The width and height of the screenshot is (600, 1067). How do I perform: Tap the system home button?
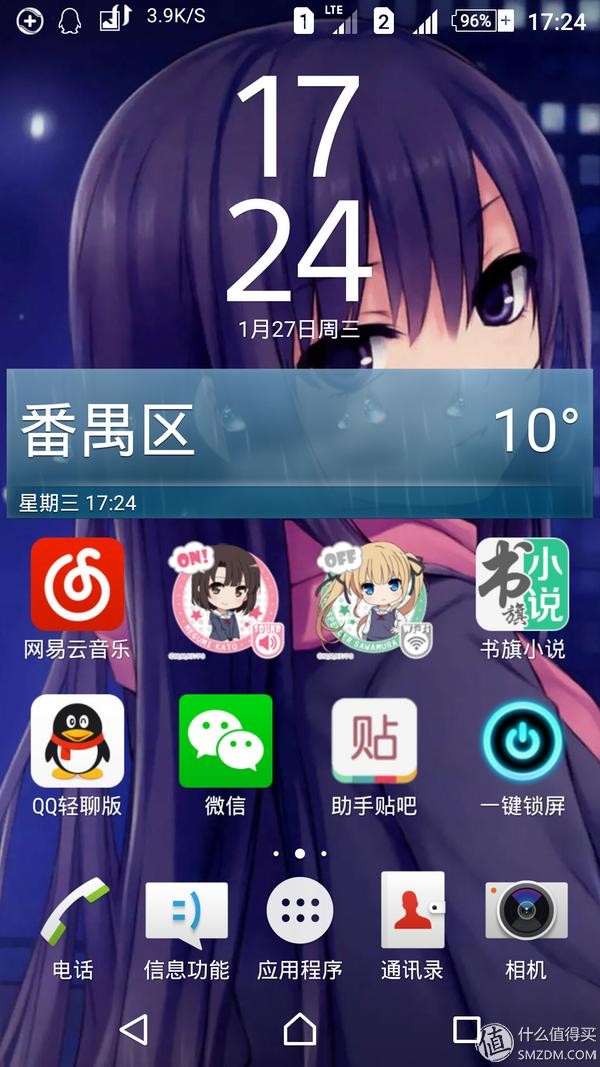pyautogui.click(x=300, y=1029)
